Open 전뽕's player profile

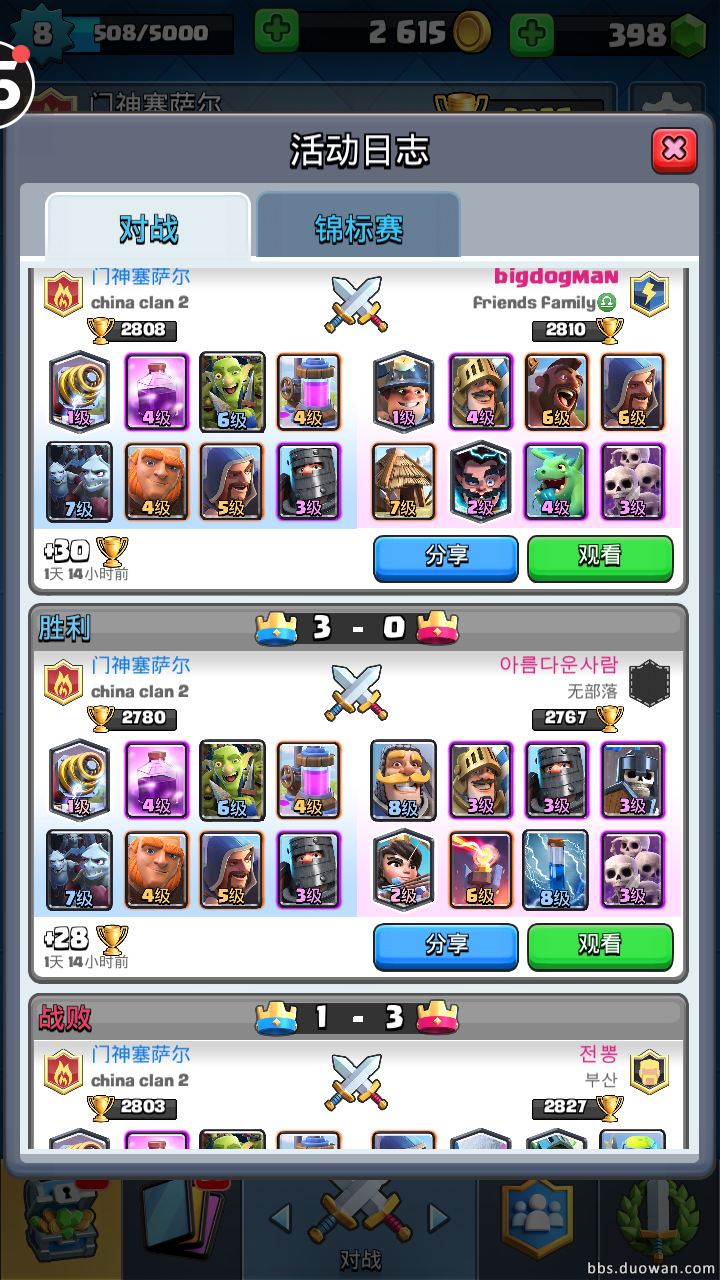tap(598, 1053)
